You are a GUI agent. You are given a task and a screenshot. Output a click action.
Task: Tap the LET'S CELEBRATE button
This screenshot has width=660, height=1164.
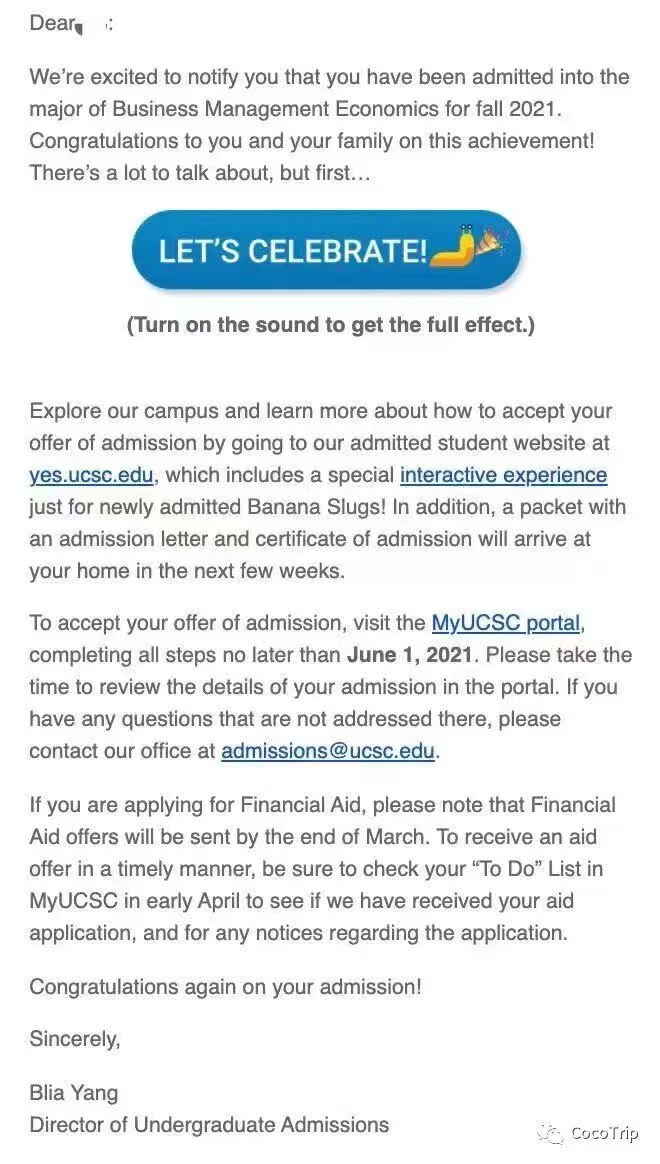coord(326,250)
